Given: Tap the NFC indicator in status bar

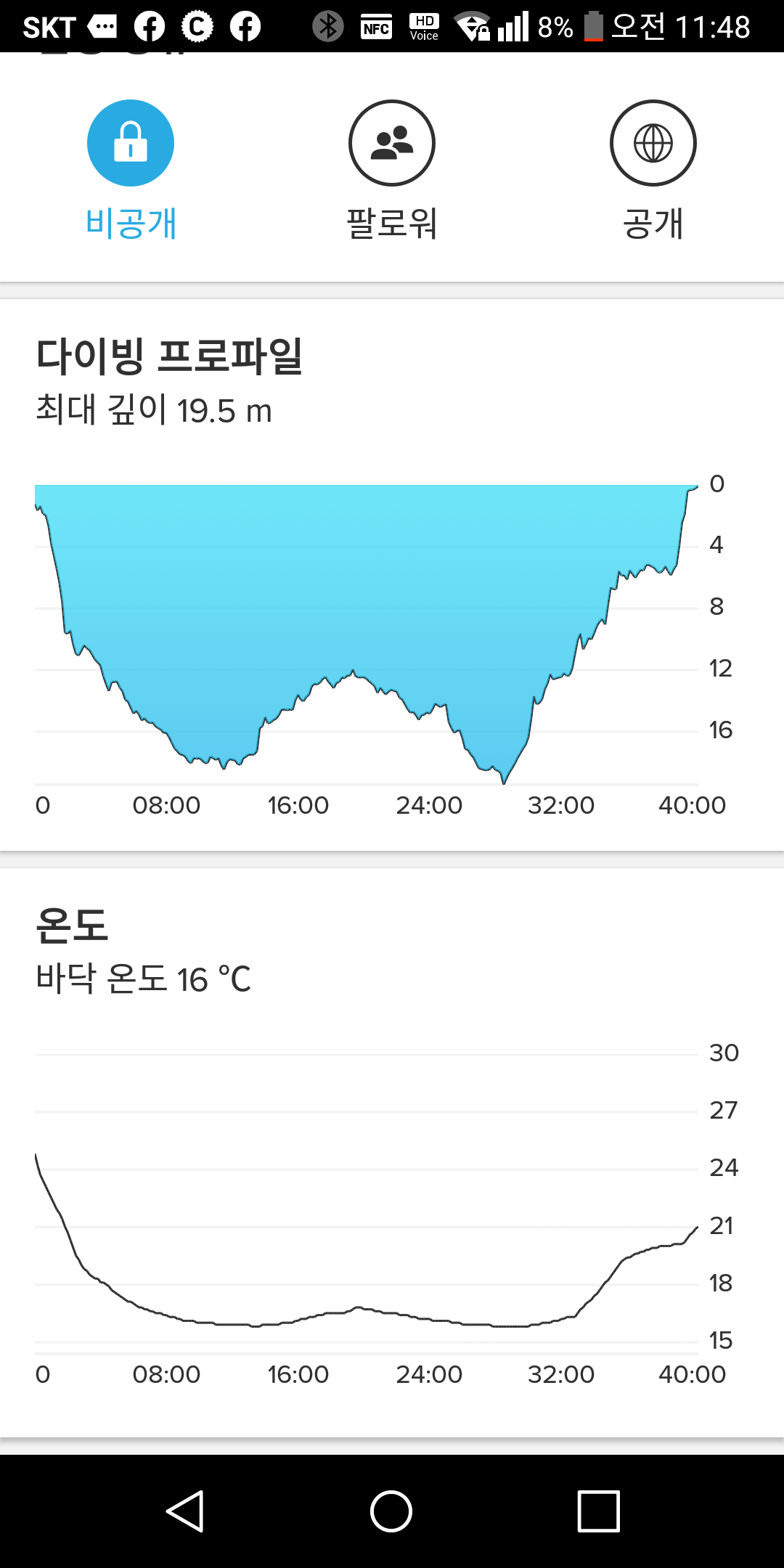Looking at the screenshot, I should pyautogui.click(x=377, y=26).
